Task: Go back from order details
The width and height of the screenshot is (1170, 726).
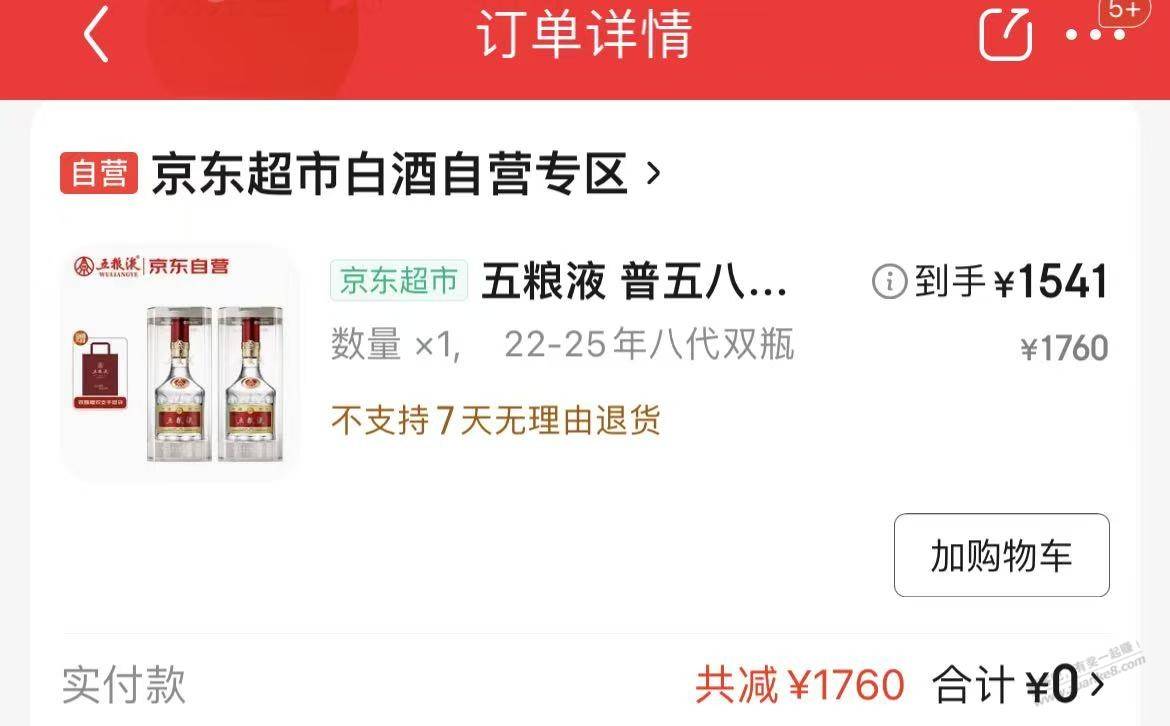Action: click(x=95, y=36)
